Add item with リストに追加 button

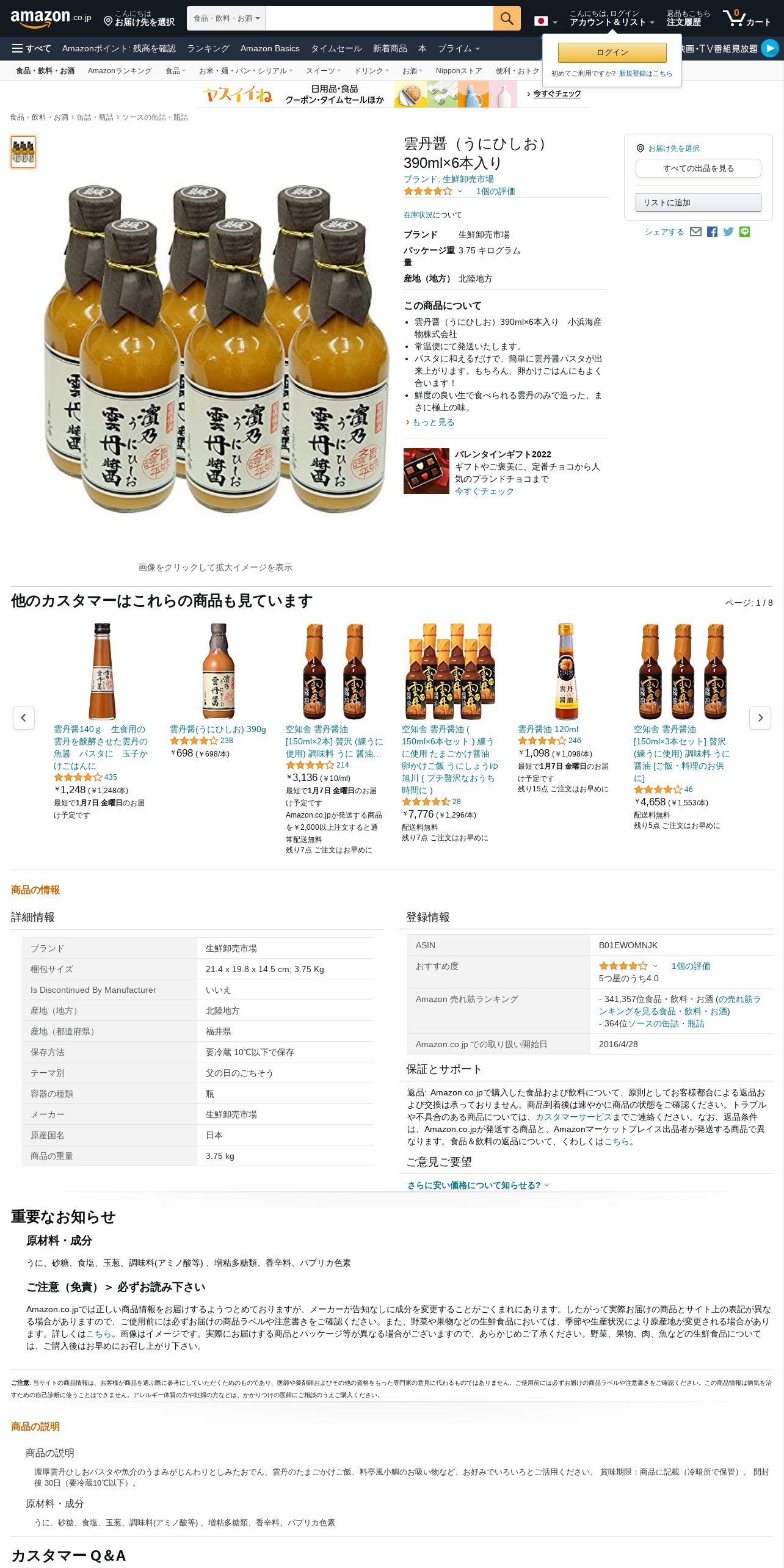[x=699, y=203]
